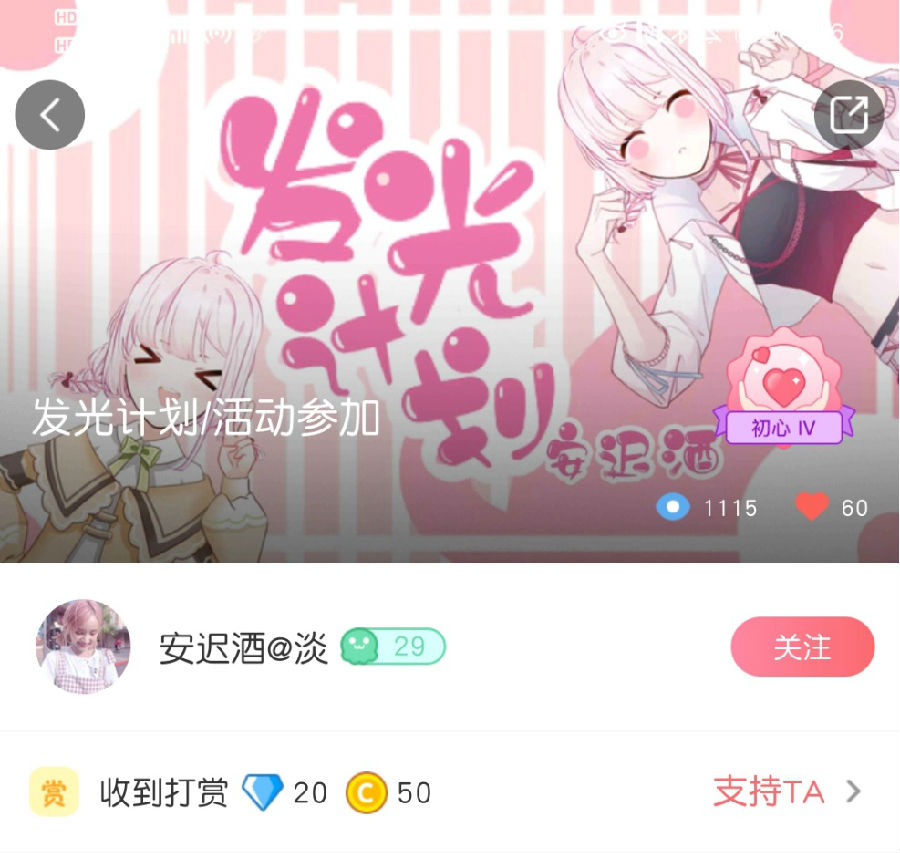The height and width of the screenshot is (853, 900).
Task: Follow 安迟酒@淡 with the 关注 button
Action: coord(802,647)
